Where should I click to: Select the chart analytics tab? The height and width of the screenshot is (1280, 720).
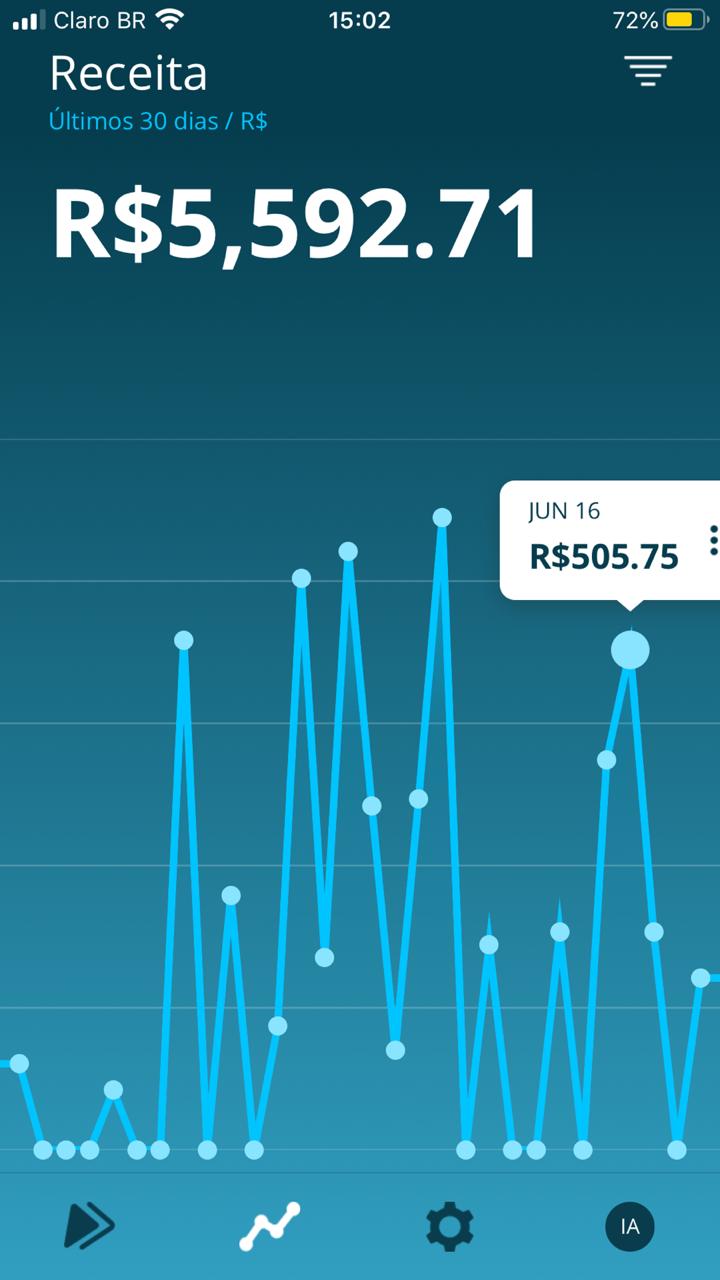tap(270, 1226)
